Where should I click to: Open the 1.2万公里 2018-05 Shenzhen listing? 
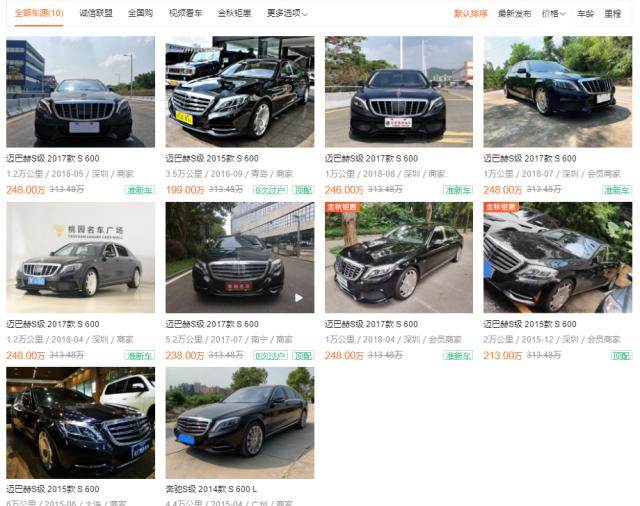pos(80,92)
